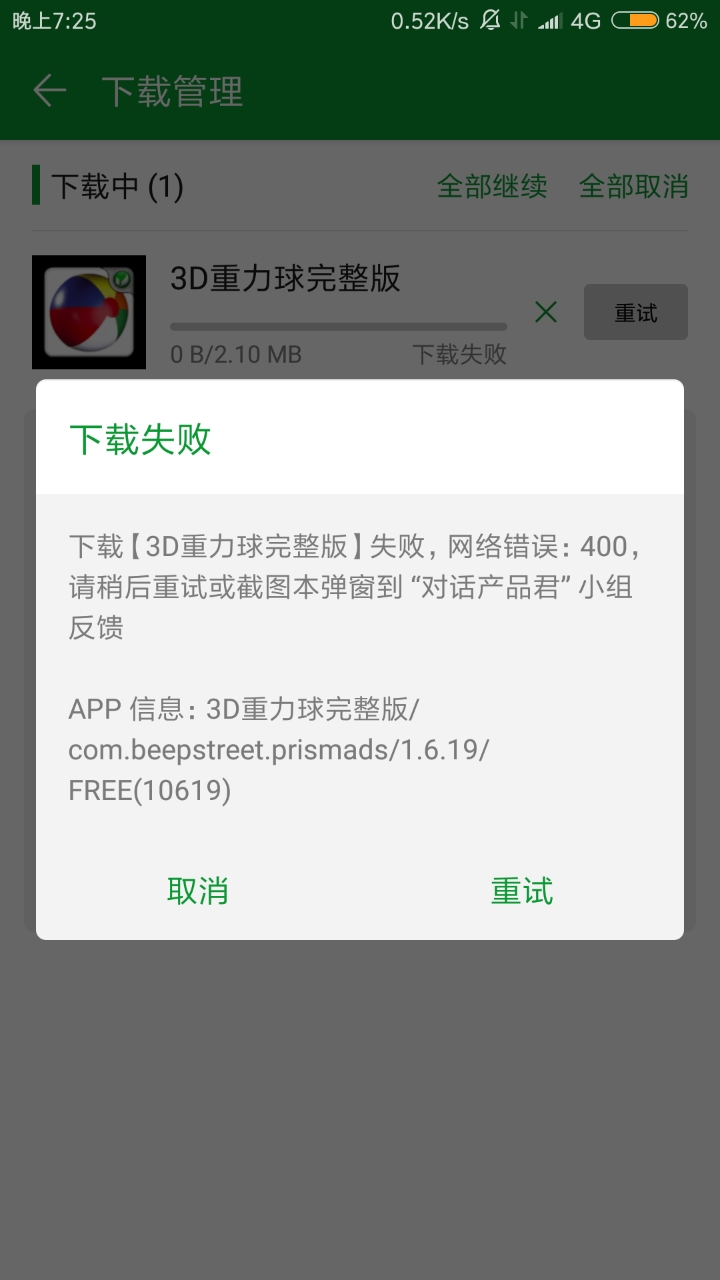
Task: Tap 取消 in the download failed dialog
Action: [x=198, y=890]
